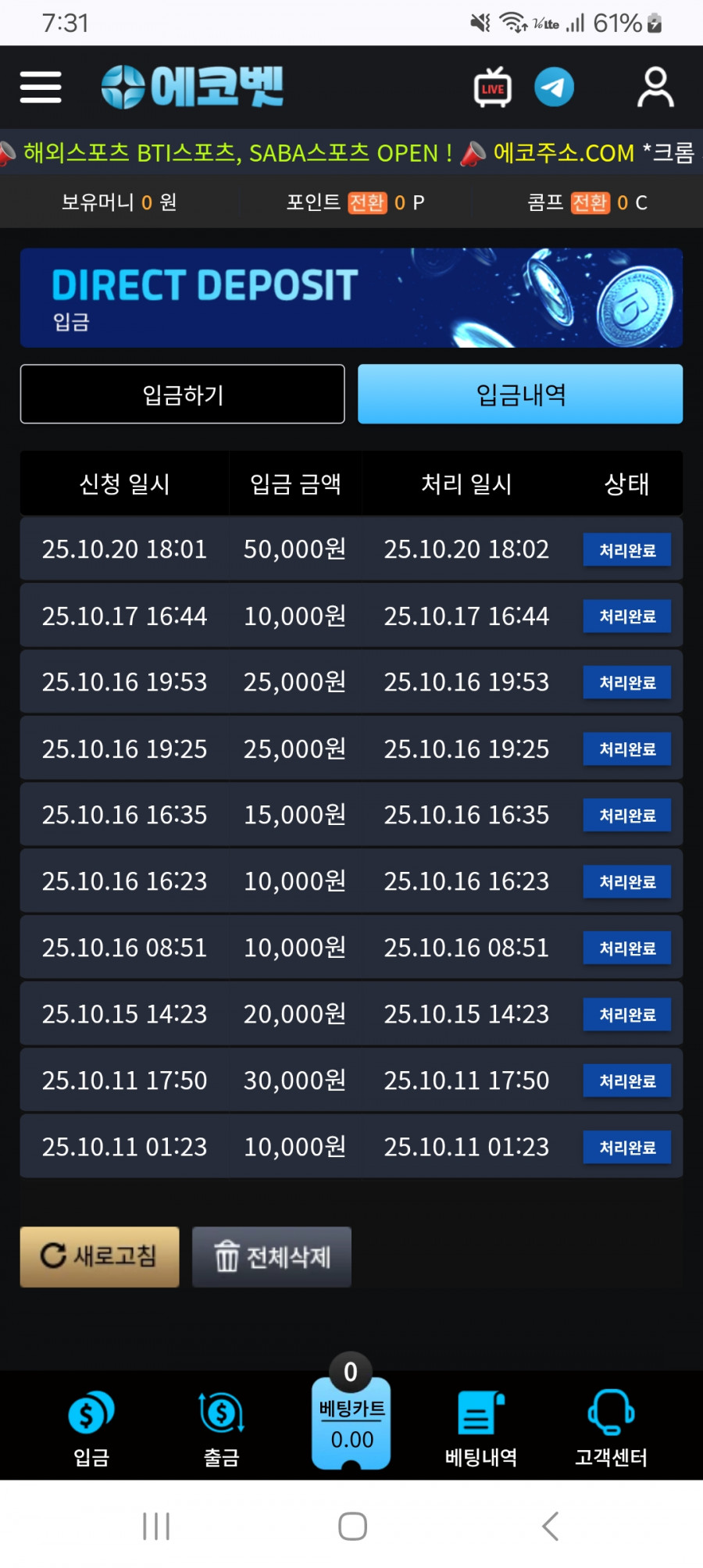
Task: Refresh the list with 새로고침
Action: pos(99,1256)
